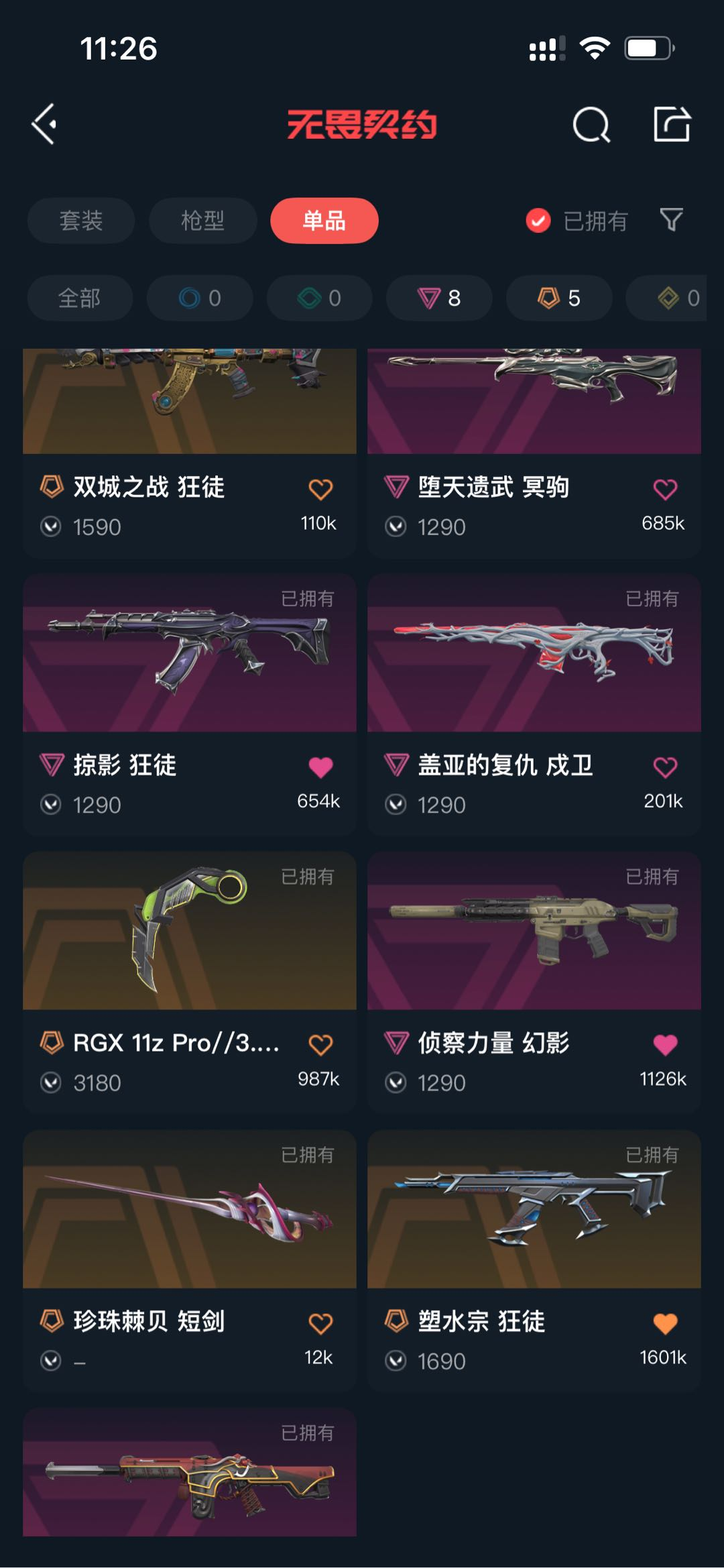
Task: Tap the 全部 filter button
Action: pyautogui.click(x=80, y=298)
